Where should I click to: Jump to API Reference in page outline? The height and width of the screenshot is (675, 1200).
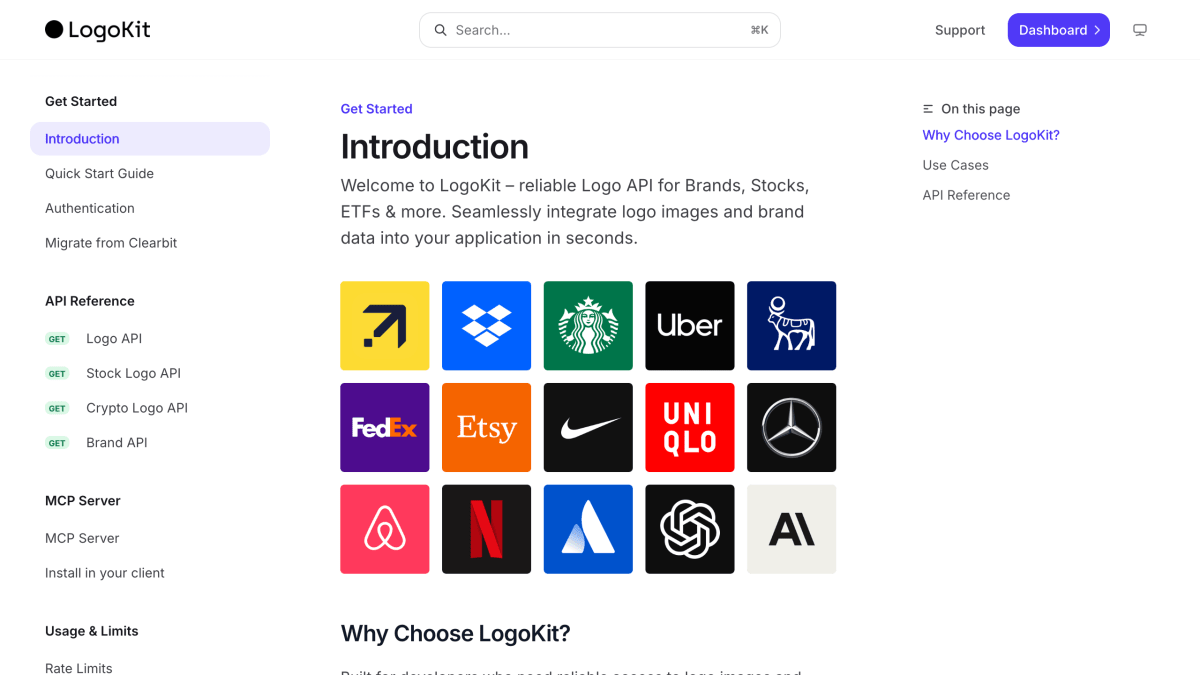pyautogui.click(x=966, y=195)
